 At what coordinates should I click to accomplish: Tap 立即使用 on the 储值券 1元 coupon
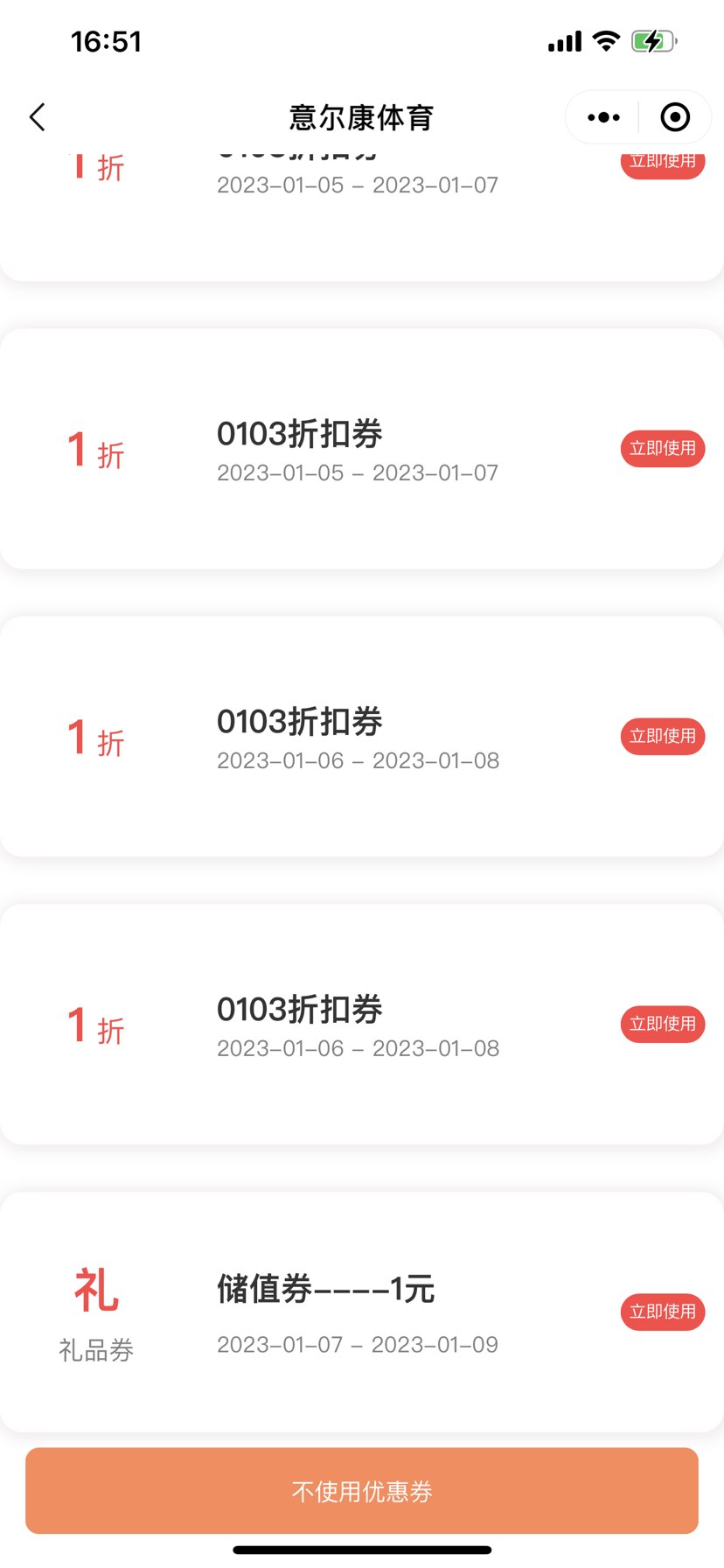663,1312
